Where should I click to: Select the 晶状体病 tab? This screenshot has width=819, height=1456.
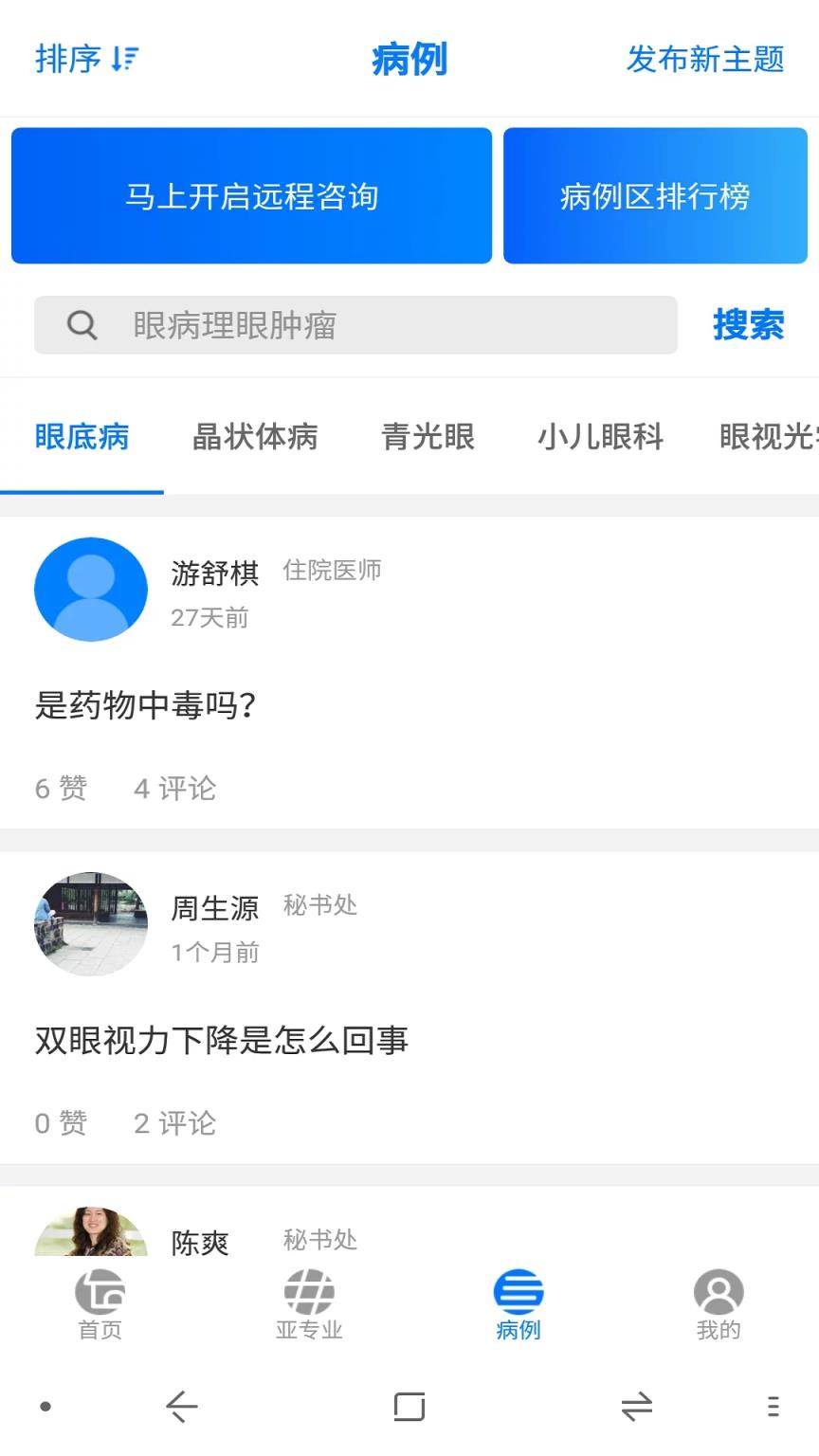(256, 437)
